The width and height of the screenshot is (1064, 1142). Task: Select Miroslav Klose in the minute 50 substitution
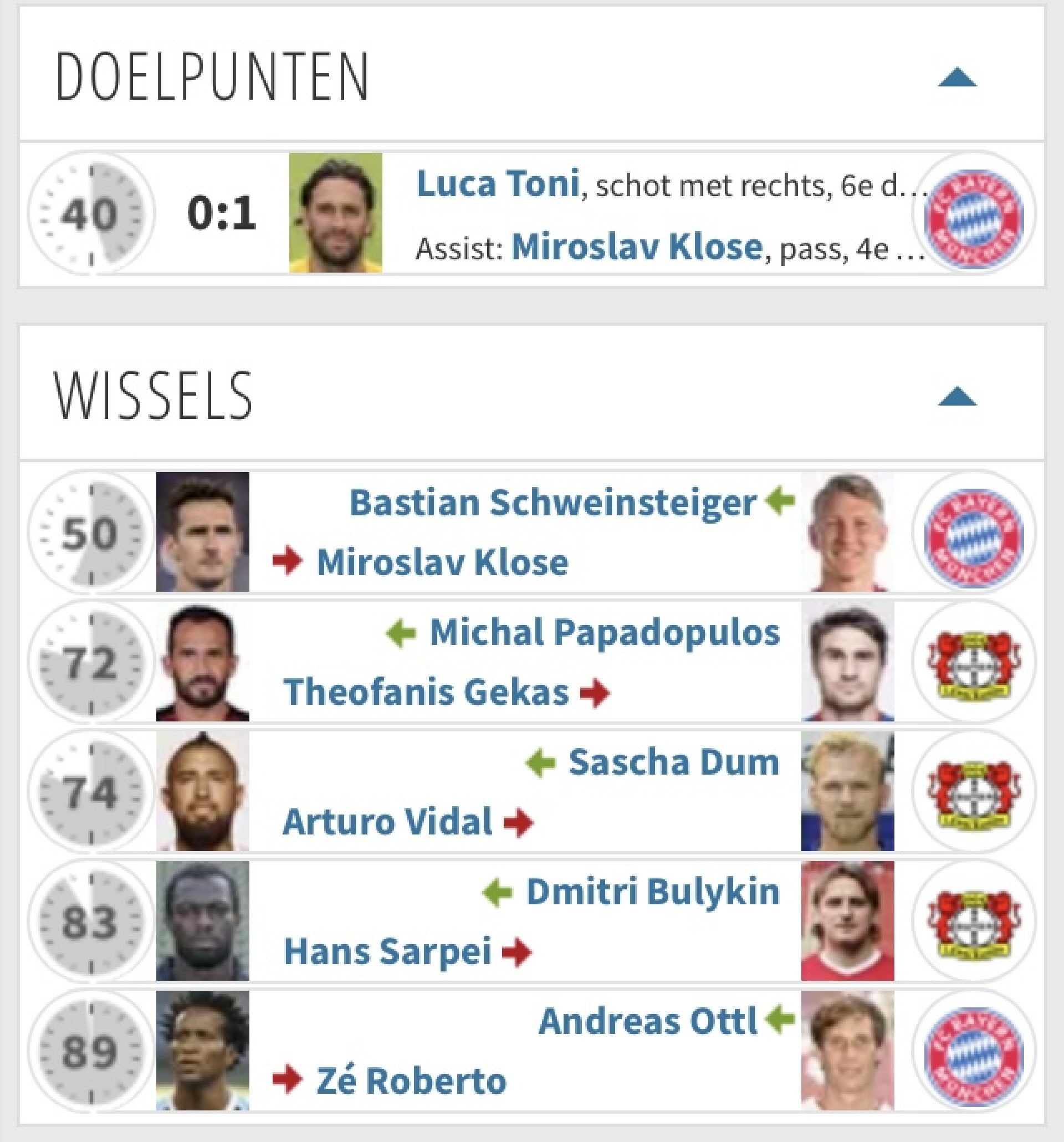click(x=442, y=562)
